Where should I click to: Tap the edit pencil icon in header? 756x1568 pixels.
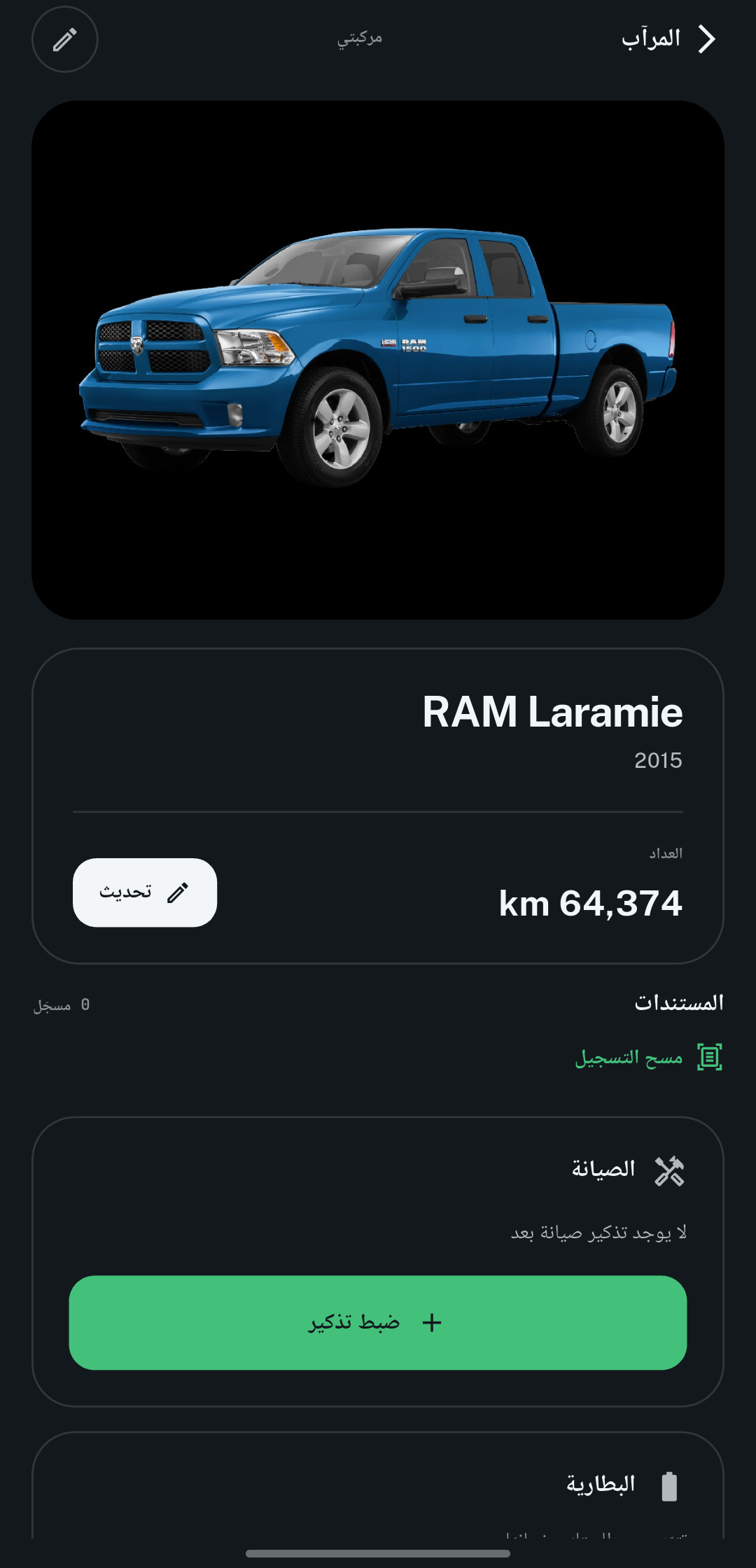tap(64, 39)
